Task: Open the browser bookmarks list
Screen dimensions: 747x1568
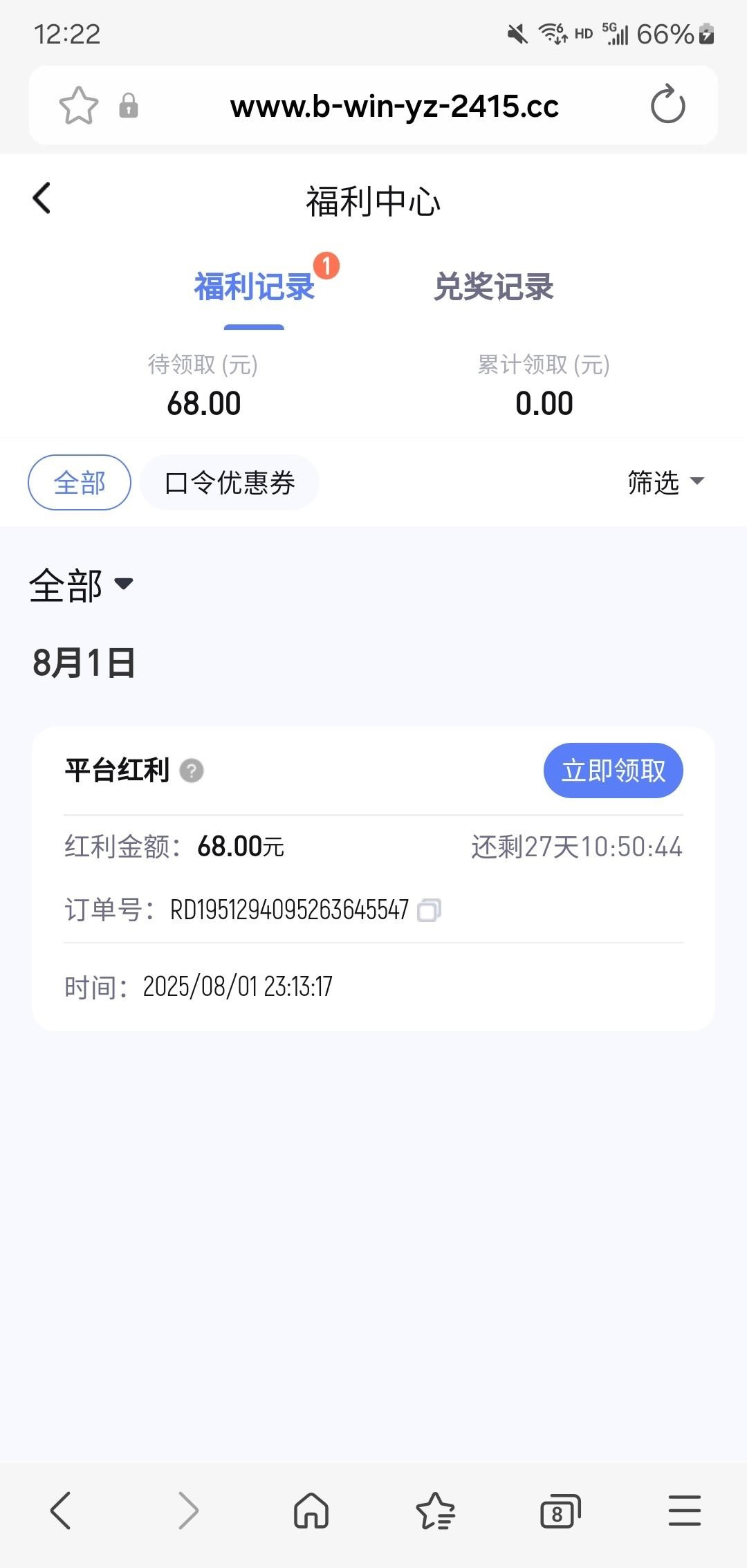Action: click(x=435, y=1510)
